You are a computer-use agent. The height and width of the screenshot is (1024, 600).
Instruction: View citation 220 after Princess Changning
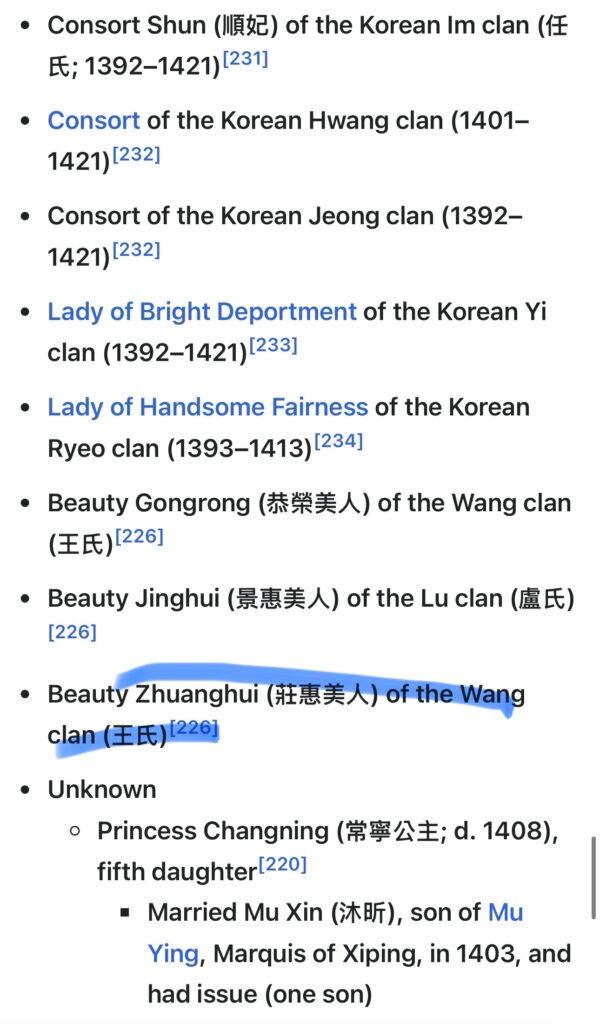[x=283, y=864]
